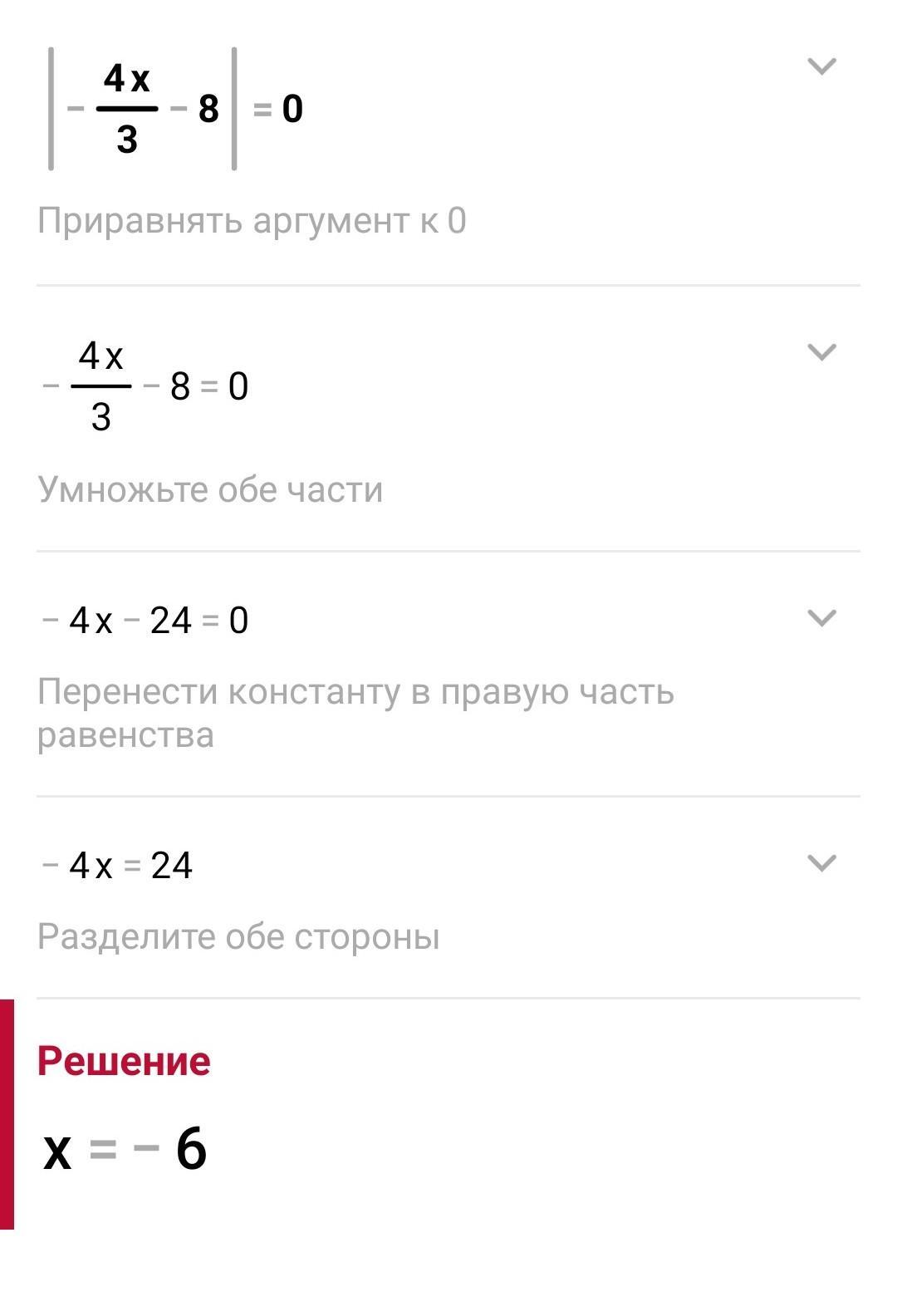Expand the 'Разделите обе стороны' step
Screen dimensions: 897x1316
click(x=821, y=863)
